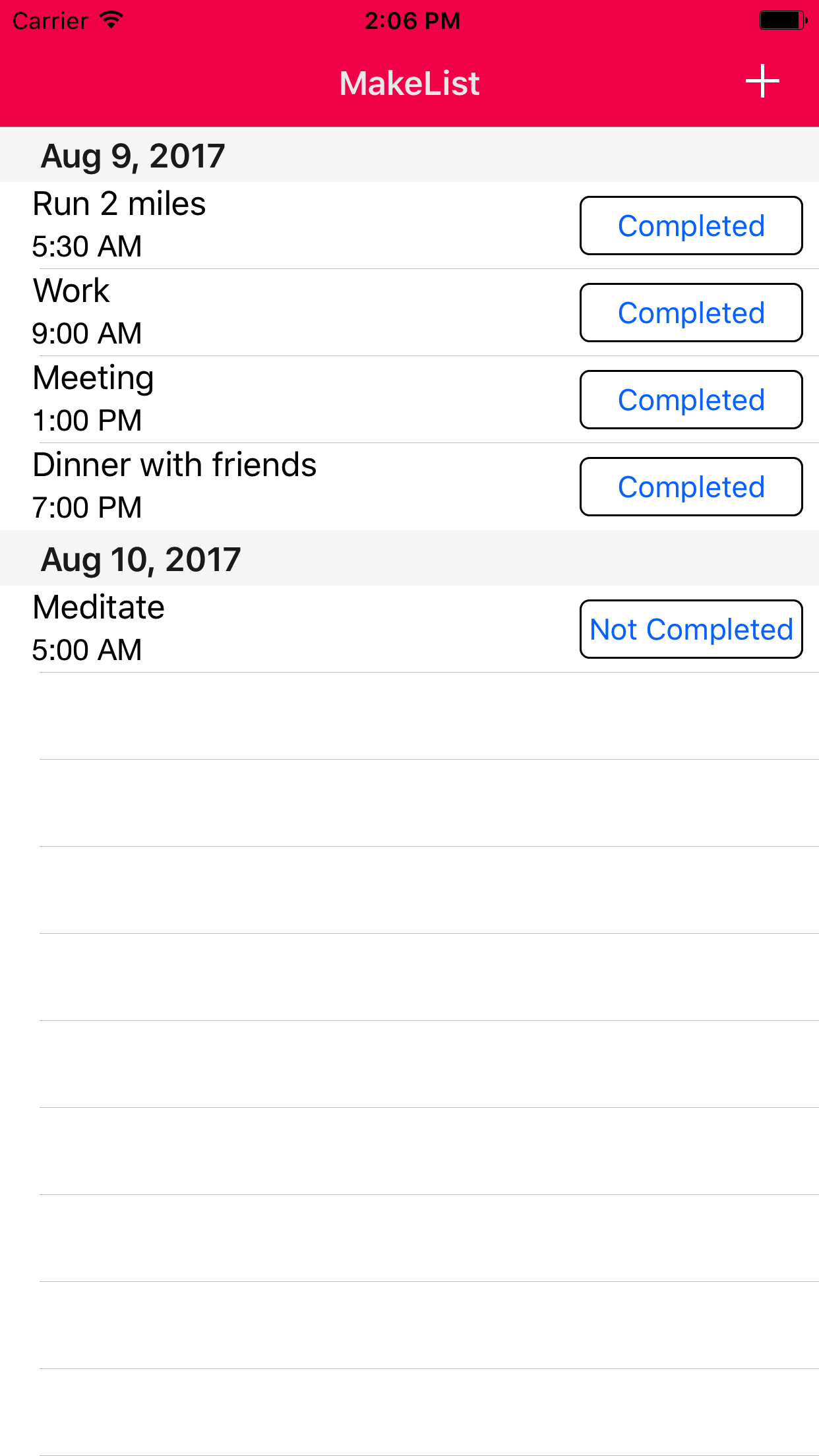This screenshot has width=819, height=1456.
Task: Tap Completed on Dinner with friends
Action: 691,487
